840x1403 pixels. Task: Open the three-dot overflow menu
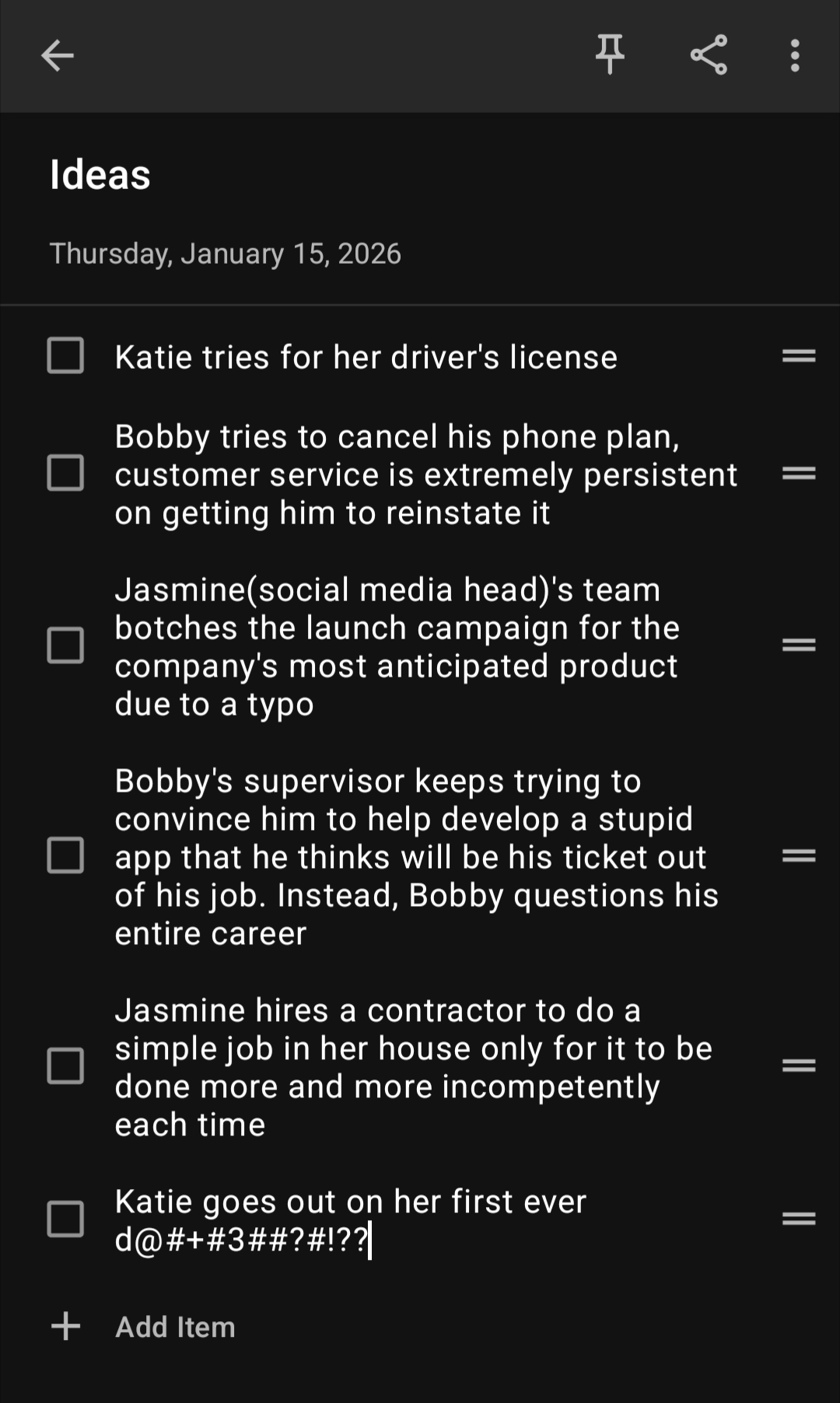tap(794, 56)
